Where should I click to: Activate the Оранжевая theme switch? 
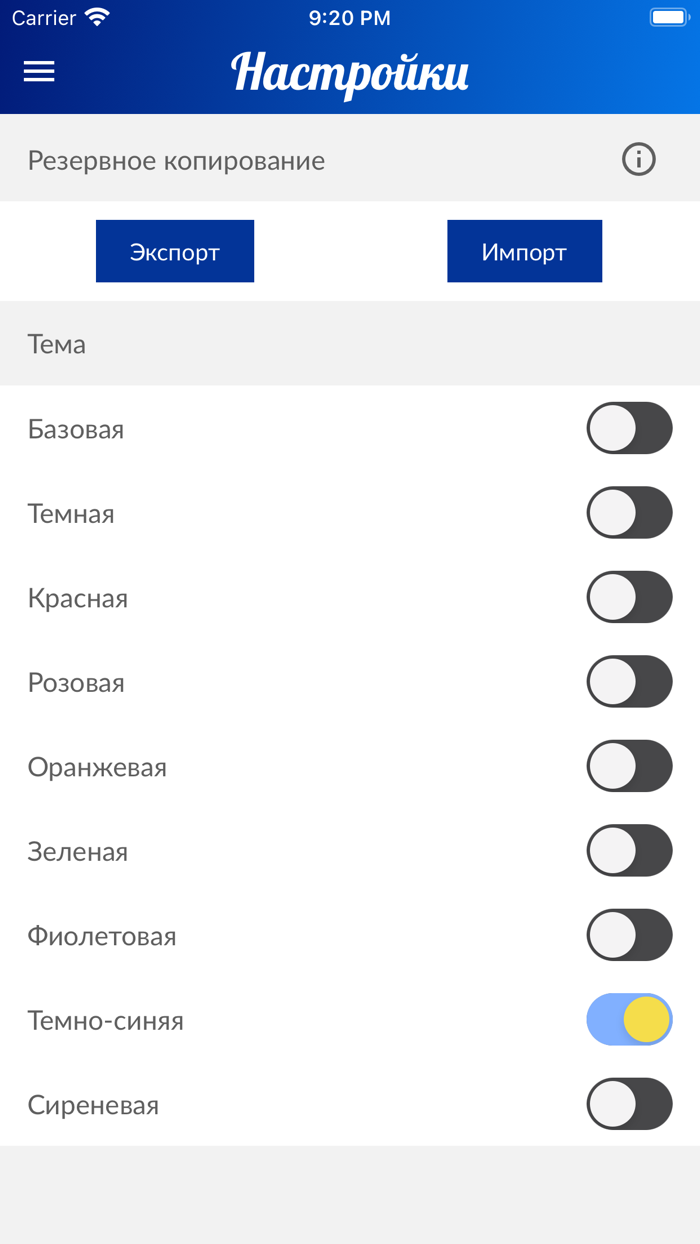pyautogui.click(x=629, y=767)
